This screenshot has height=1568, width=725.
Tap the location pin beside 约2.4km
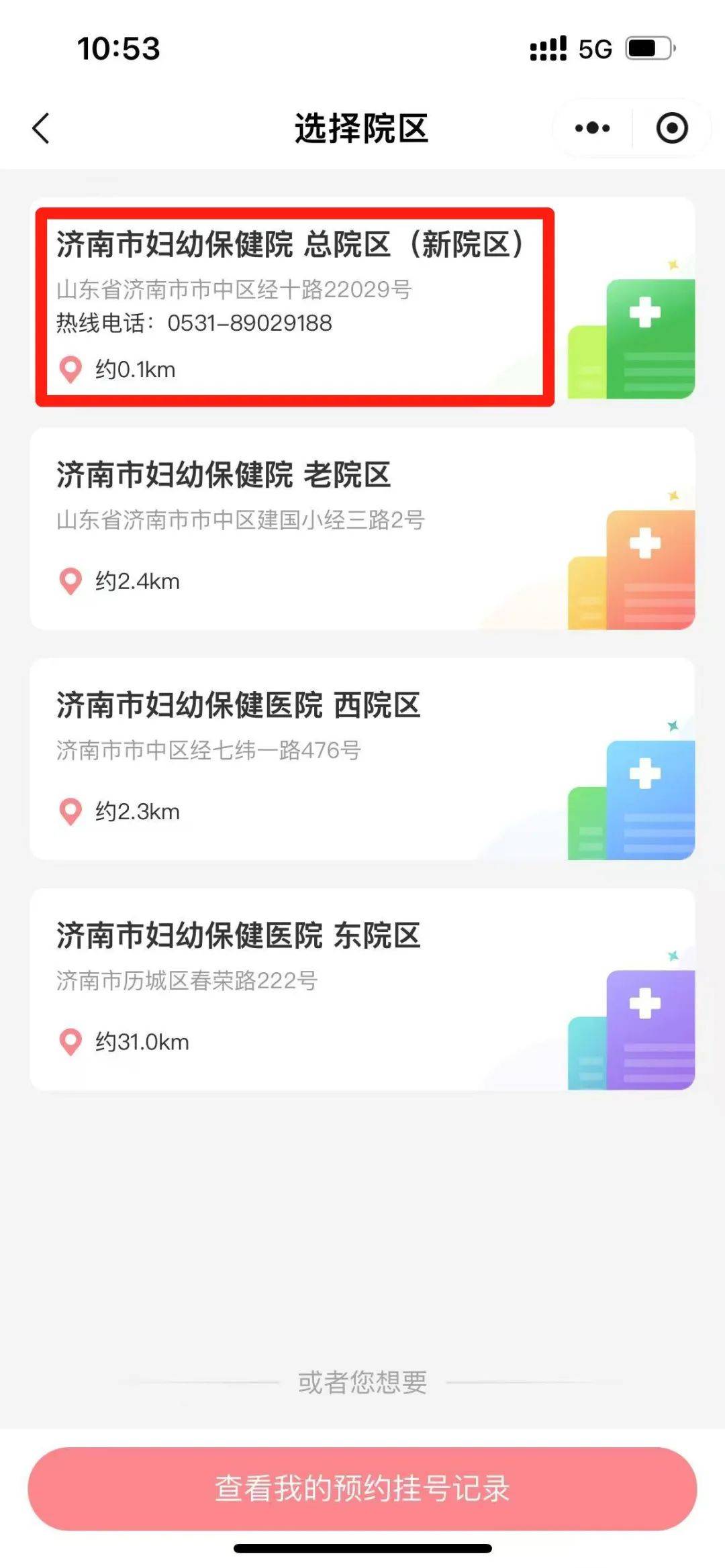pos(70,581)
